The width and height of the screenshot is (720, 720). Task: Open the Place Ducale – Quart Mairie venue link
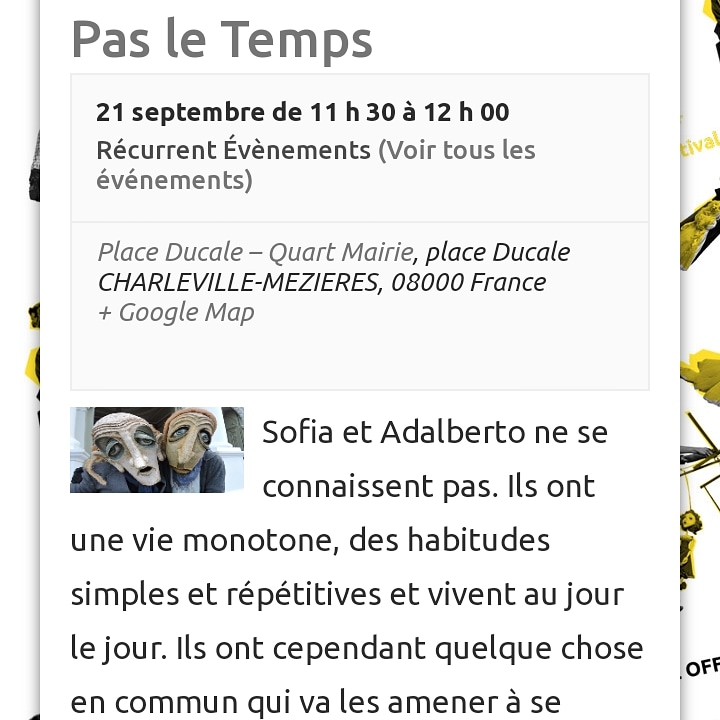tap(255, 252)
